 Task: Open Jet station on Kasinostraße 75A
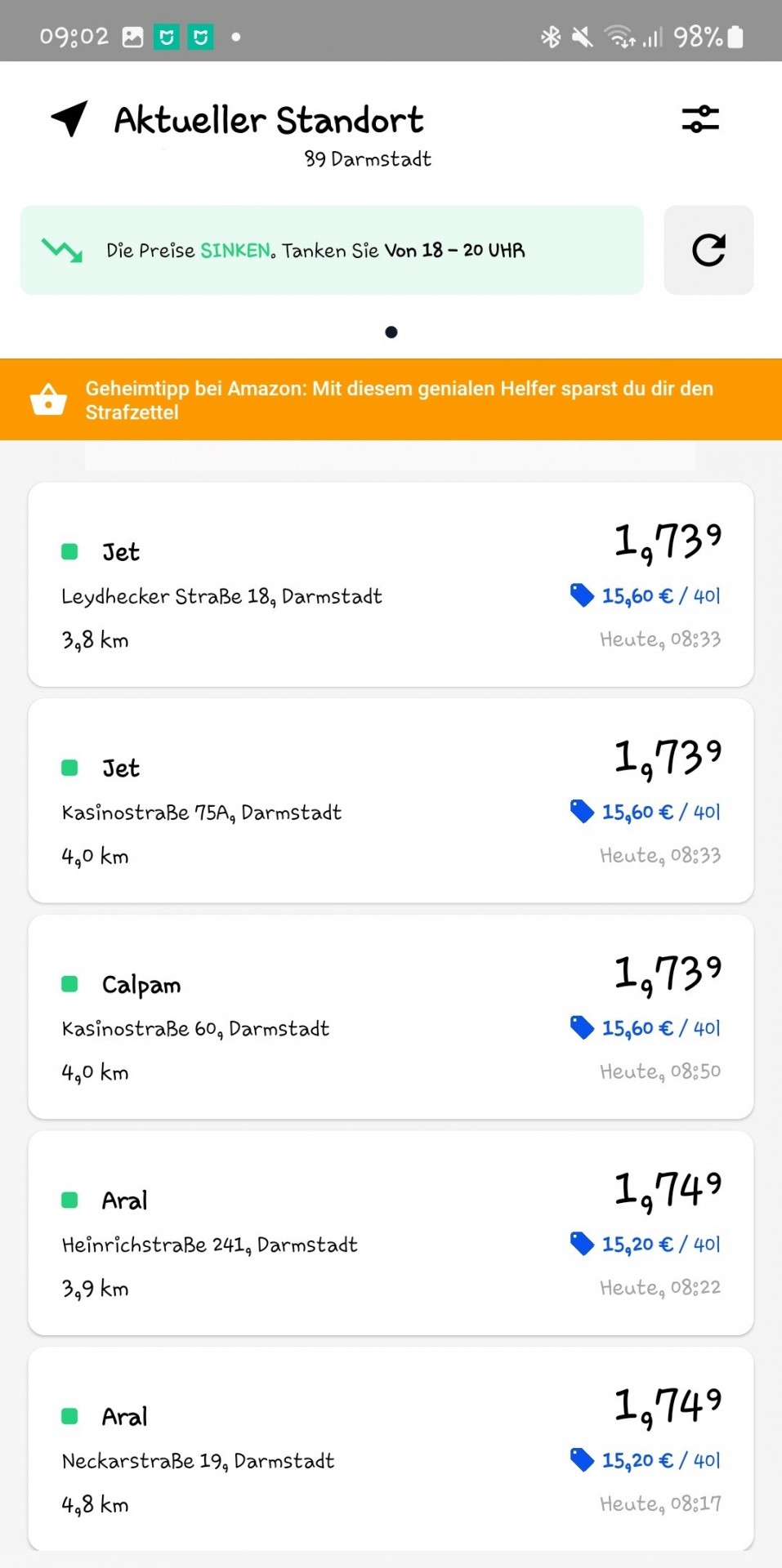391,801
